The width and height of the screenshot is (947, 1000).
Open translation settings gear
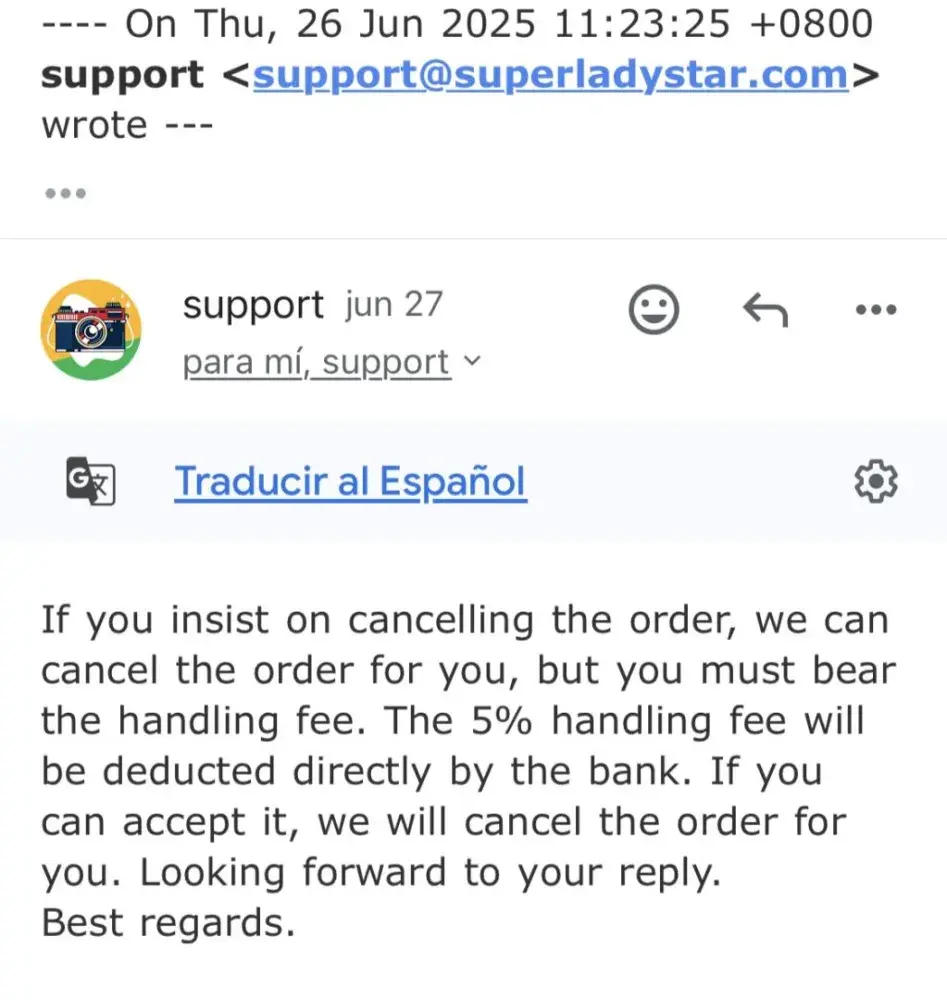coord(876,482)
